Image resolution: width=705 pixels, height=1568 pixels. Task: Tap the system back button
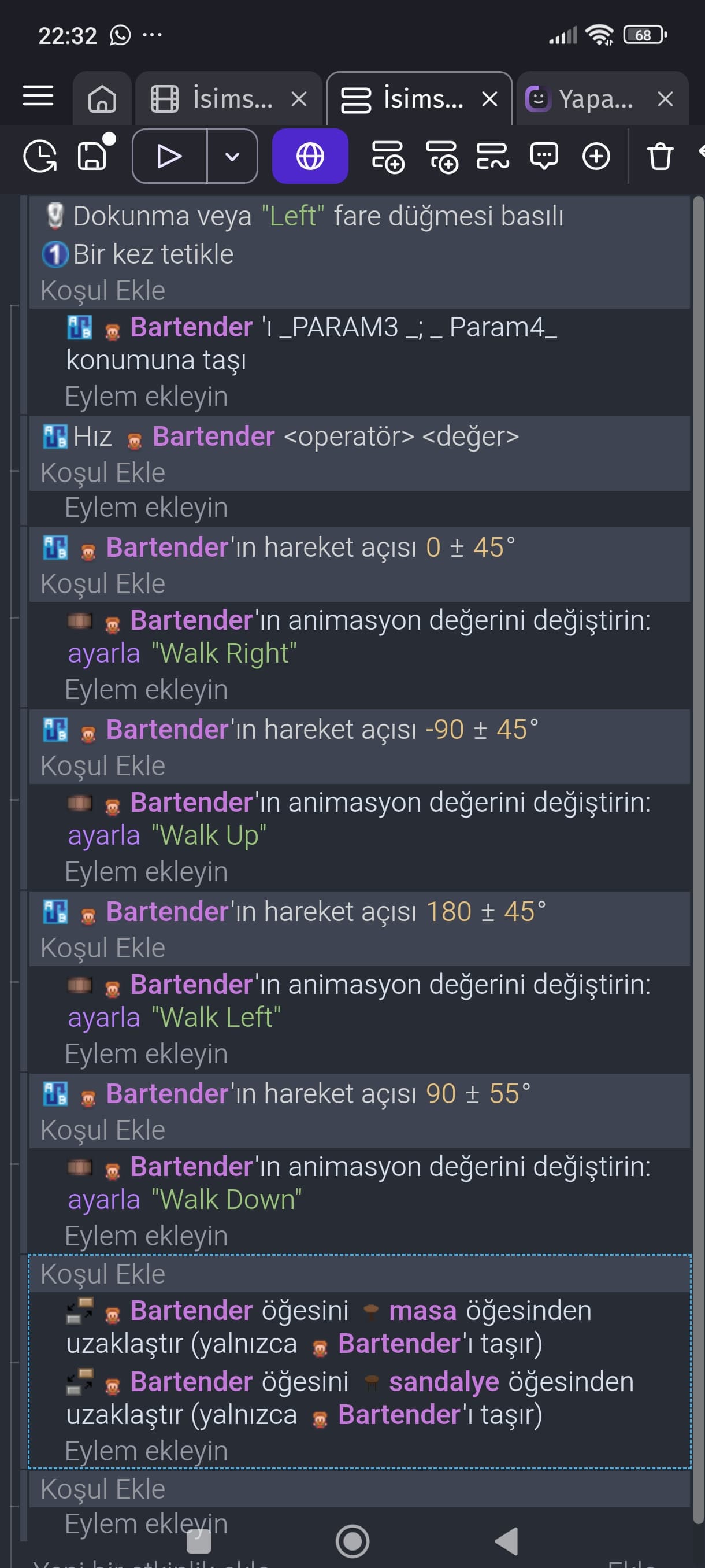506,1541
